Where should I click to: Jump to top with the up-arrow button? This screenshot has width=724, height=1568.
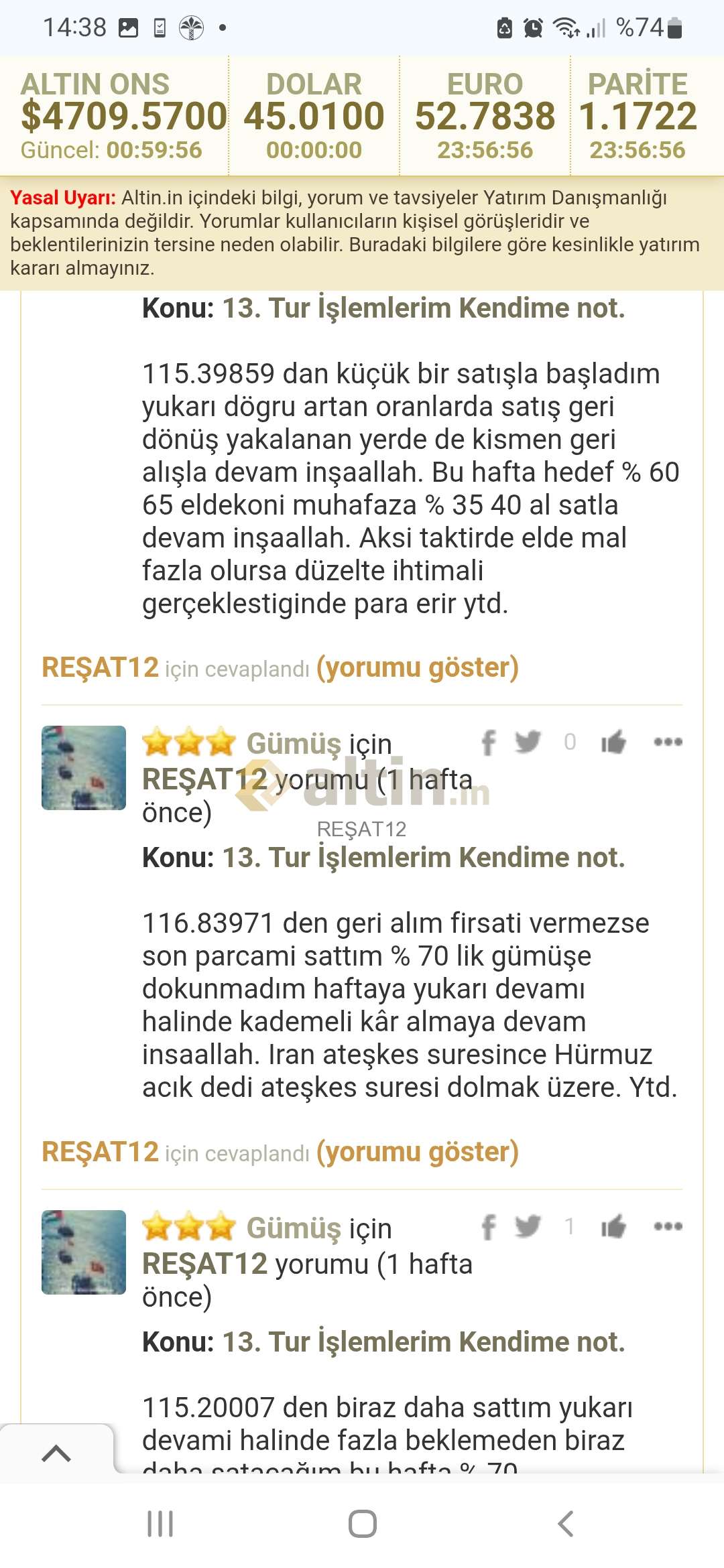point(56,1453)
